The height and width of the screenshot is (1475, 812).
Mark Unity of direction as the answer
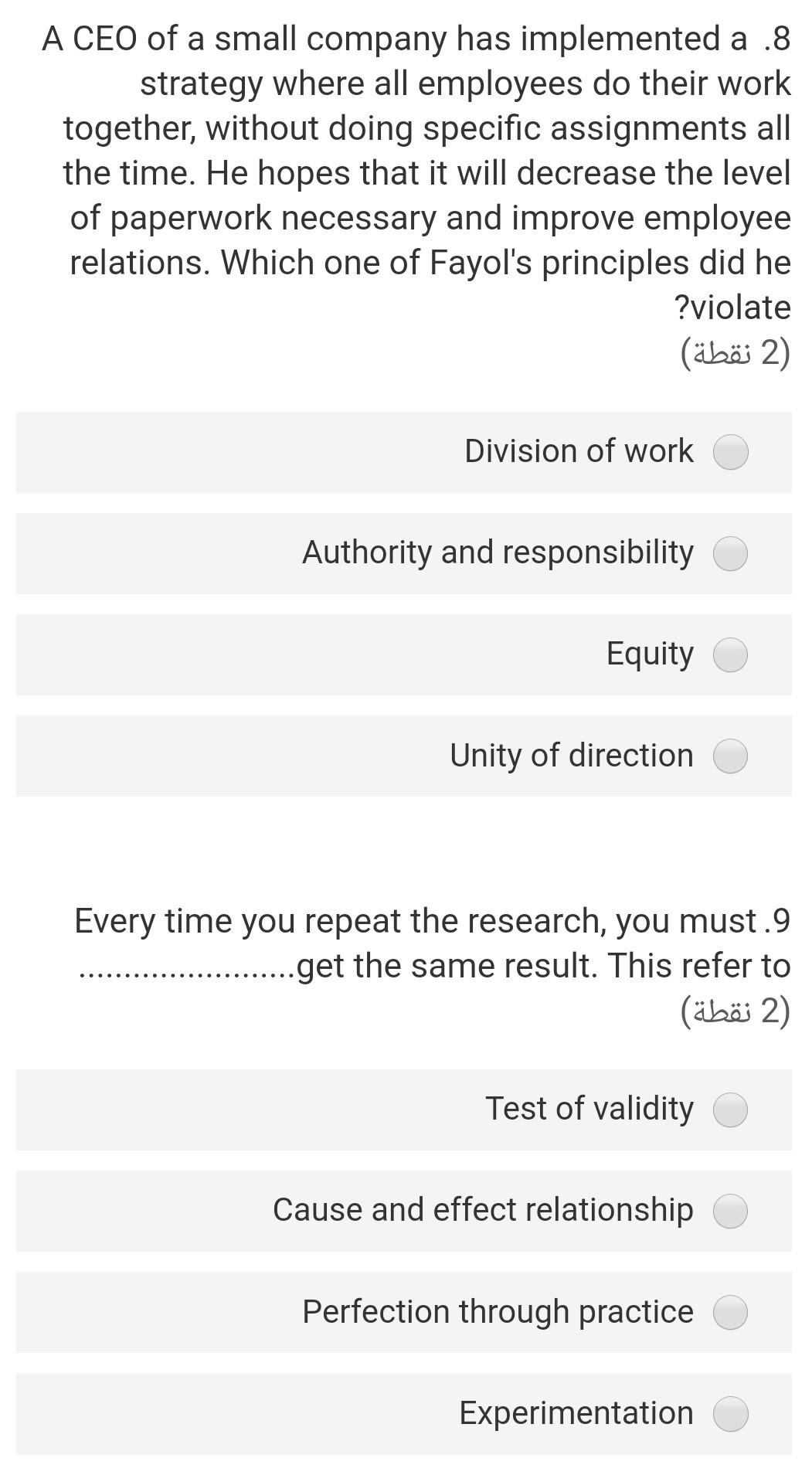click(730, 756)
